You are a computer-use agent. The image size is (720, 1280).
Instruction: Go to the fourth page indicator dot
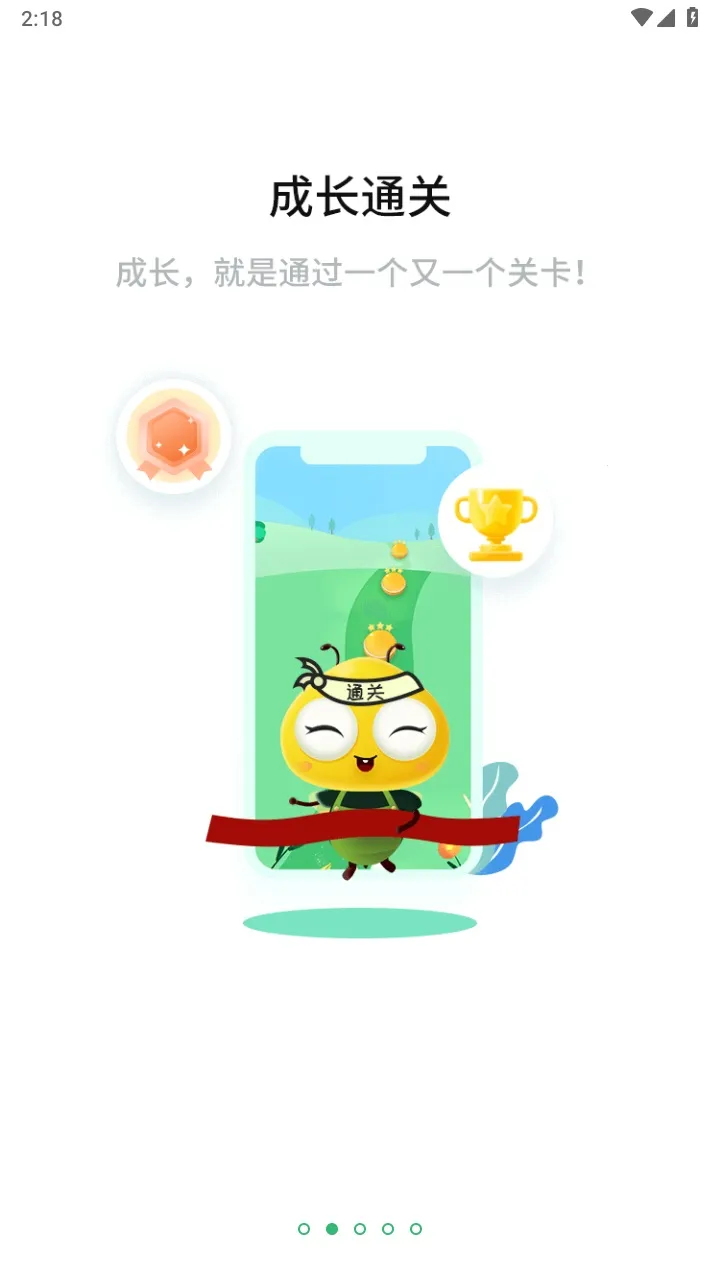click(x=388, y=1229)
